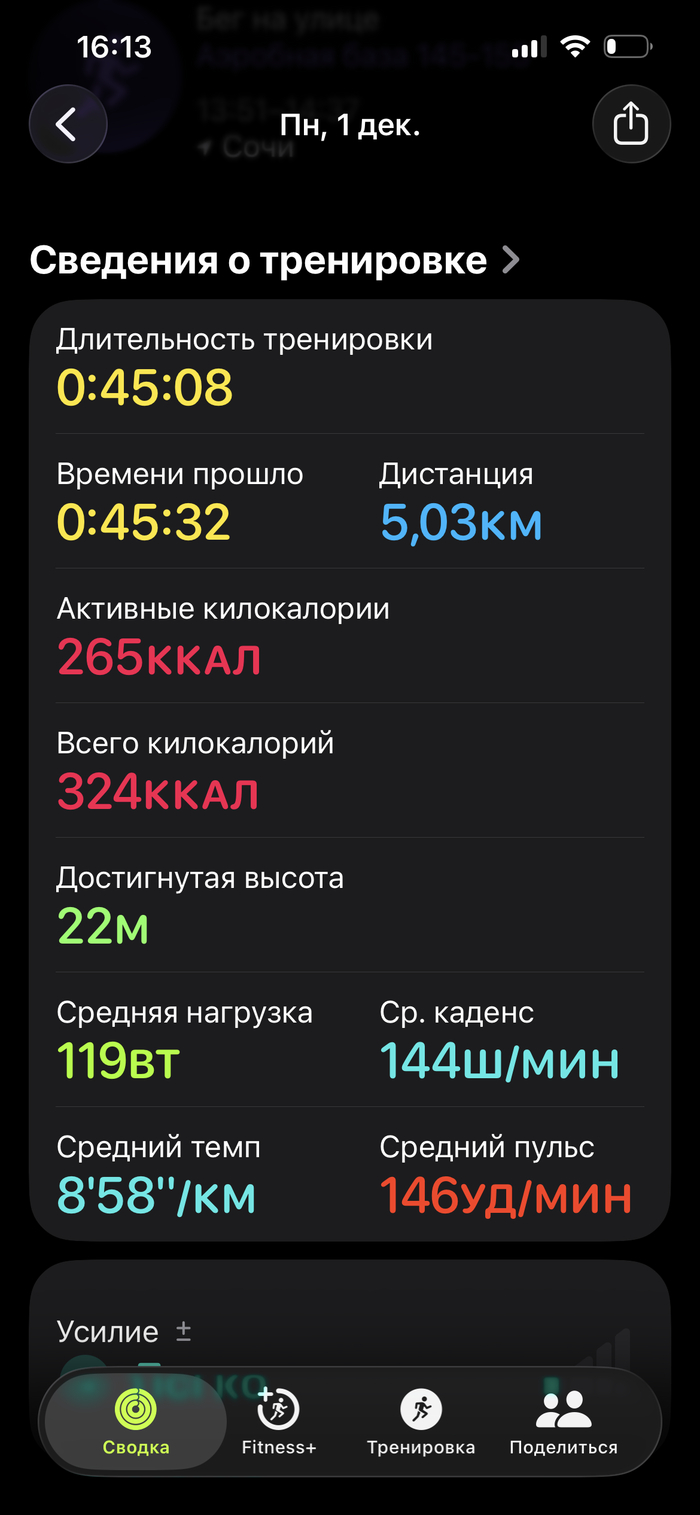Adjust the Усилие rating via the ± icon
Image resolution: width=700 pixels, height=1515 pixels.
point(183,1332)
